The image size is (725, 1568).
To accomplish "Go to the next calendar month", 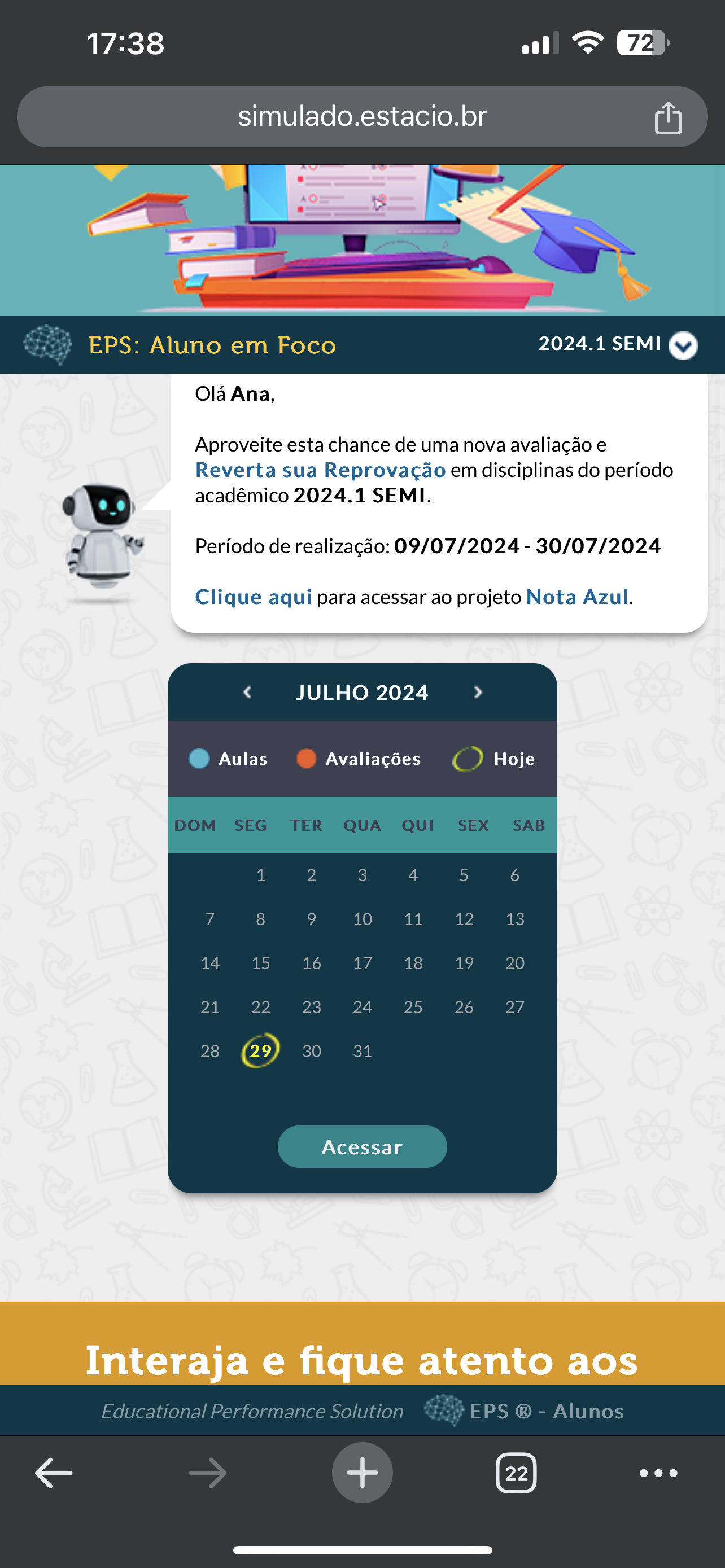I will pos(478,692).
